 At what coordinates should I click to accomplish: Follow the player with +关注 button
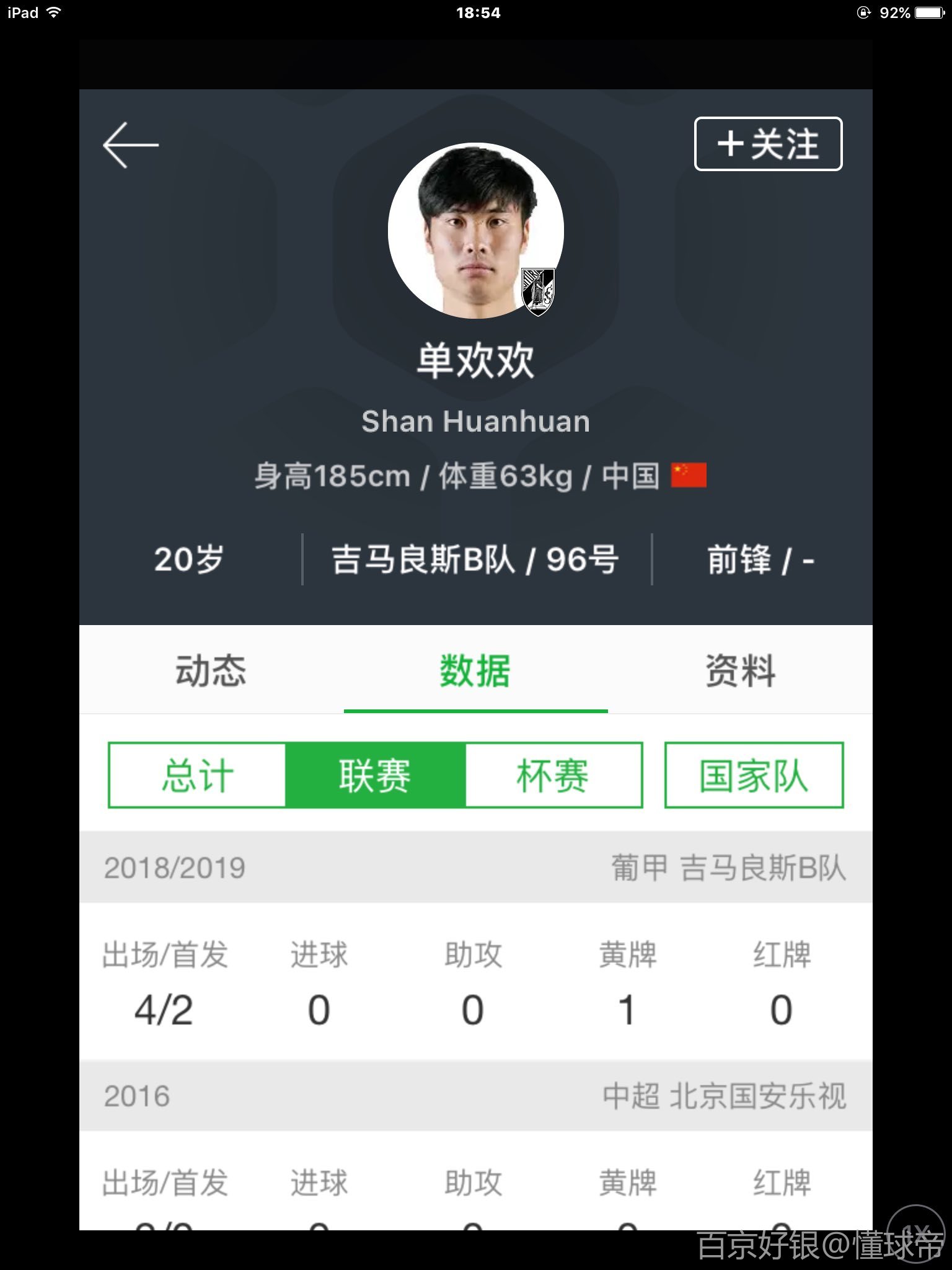[768, 144]
